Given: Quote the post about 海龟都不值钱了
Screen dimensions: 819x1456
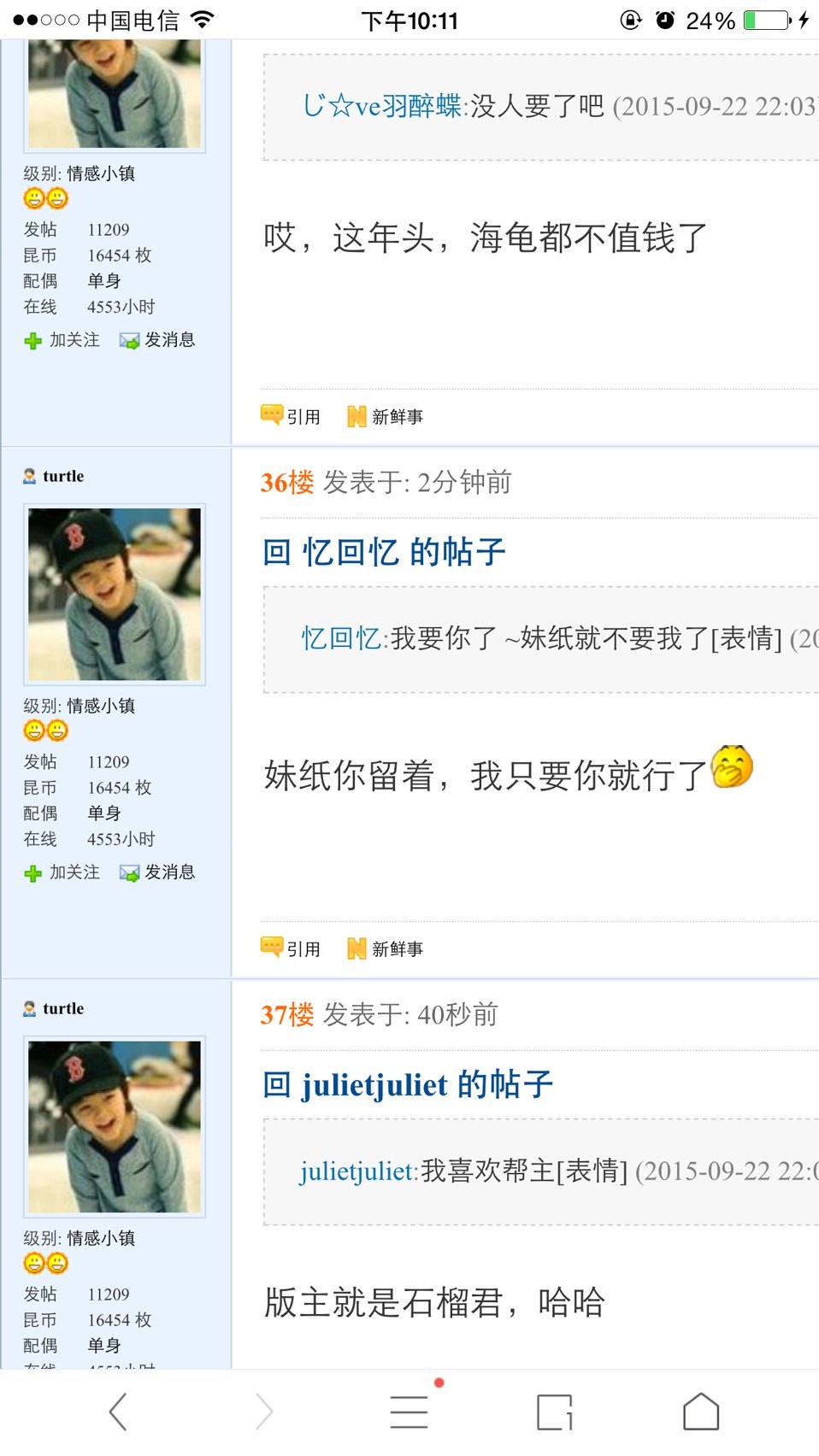Looking at the screenshot, I should (x=292, y=416).
